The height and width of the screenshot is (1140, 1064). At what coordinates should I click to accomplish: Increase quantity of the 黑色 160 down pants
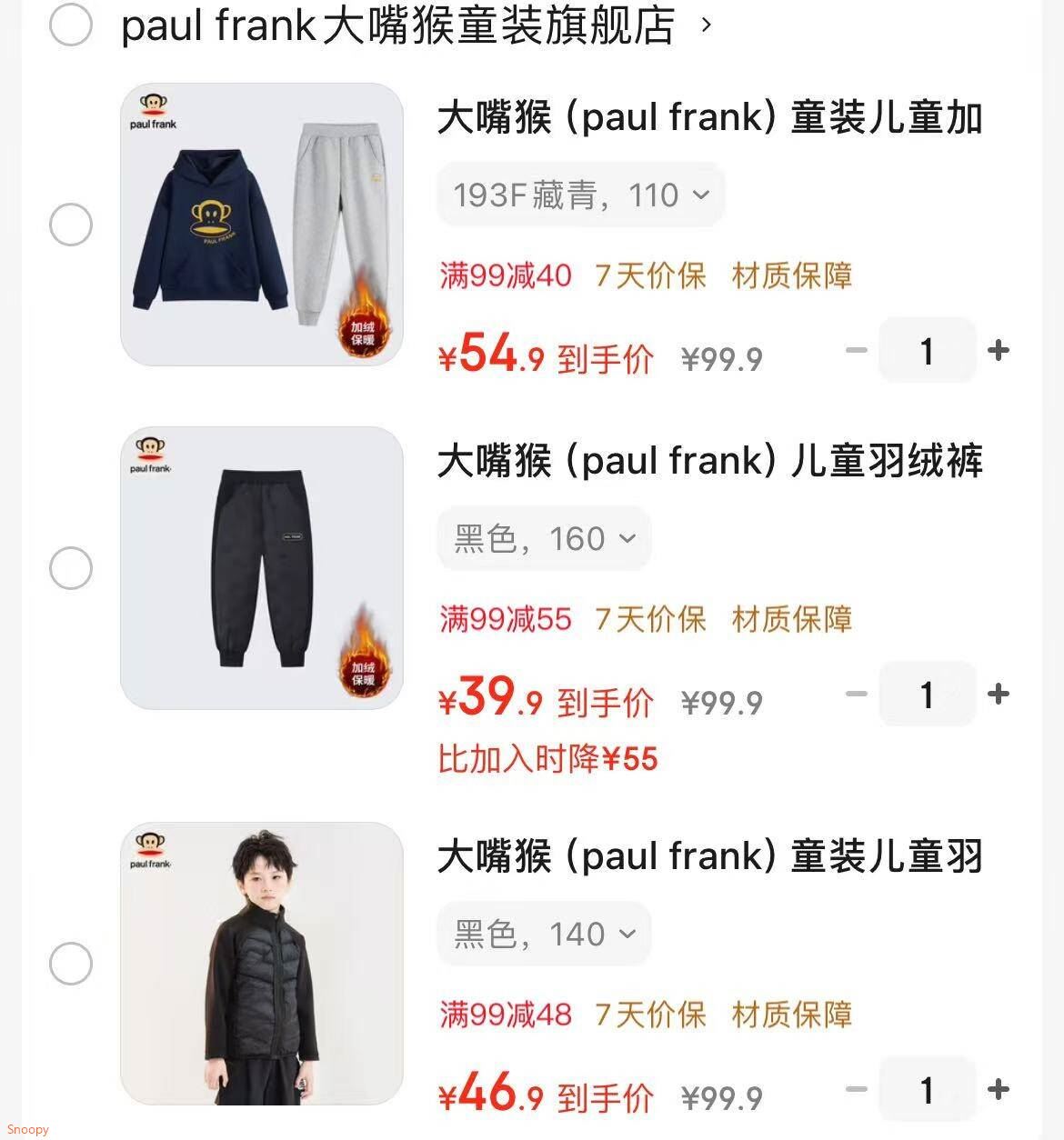pos(999,694)
